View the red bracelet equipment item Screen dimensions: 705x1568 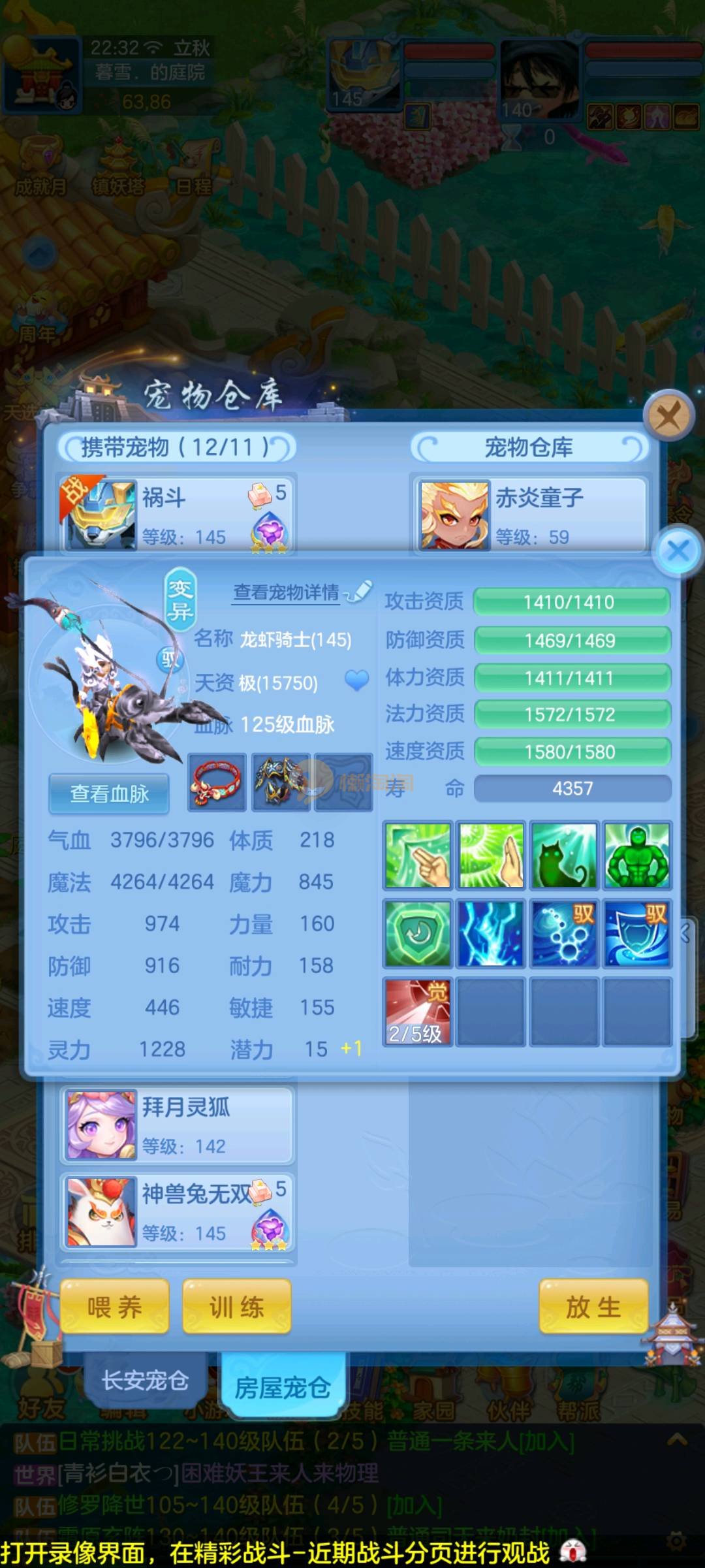pyautogui.click(x=217, y=782)
